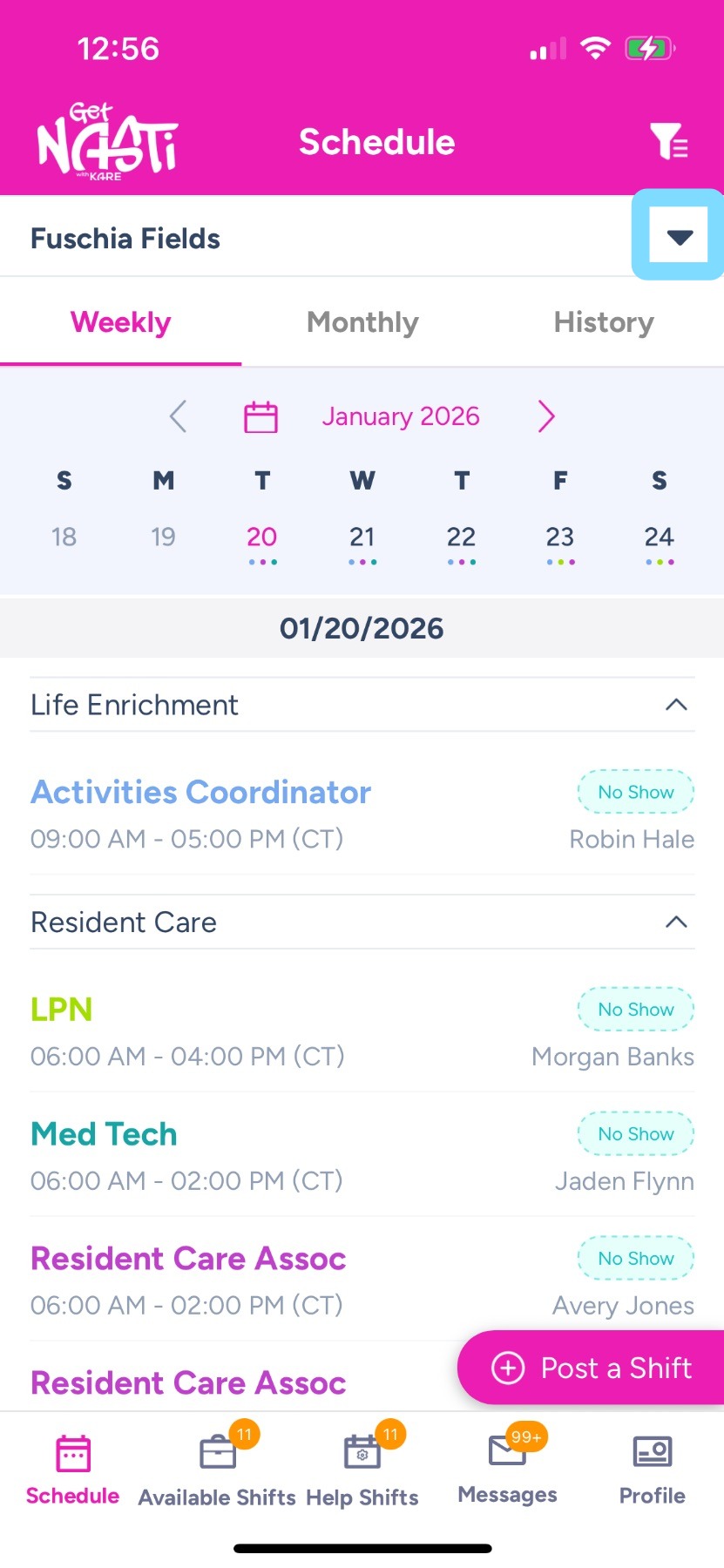Go to the Available Shifts tab
Screen dimensions: 724x1568
point(217,1470)
